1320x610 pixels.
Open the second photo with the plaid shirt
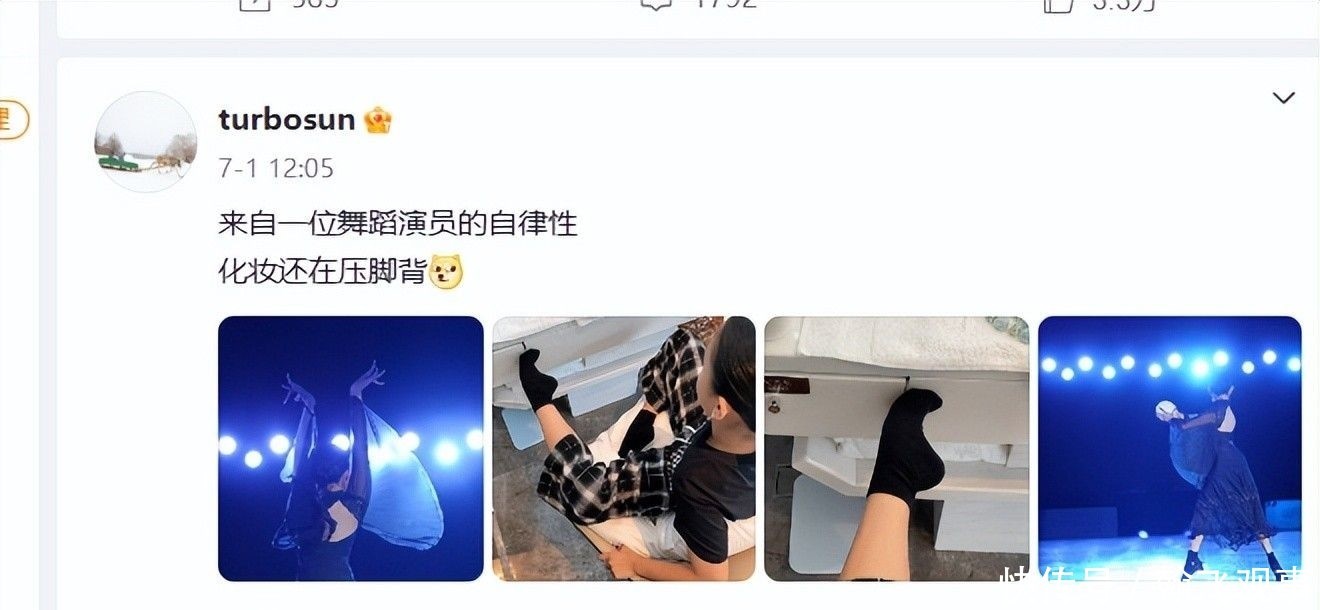[x=624, y=448]
